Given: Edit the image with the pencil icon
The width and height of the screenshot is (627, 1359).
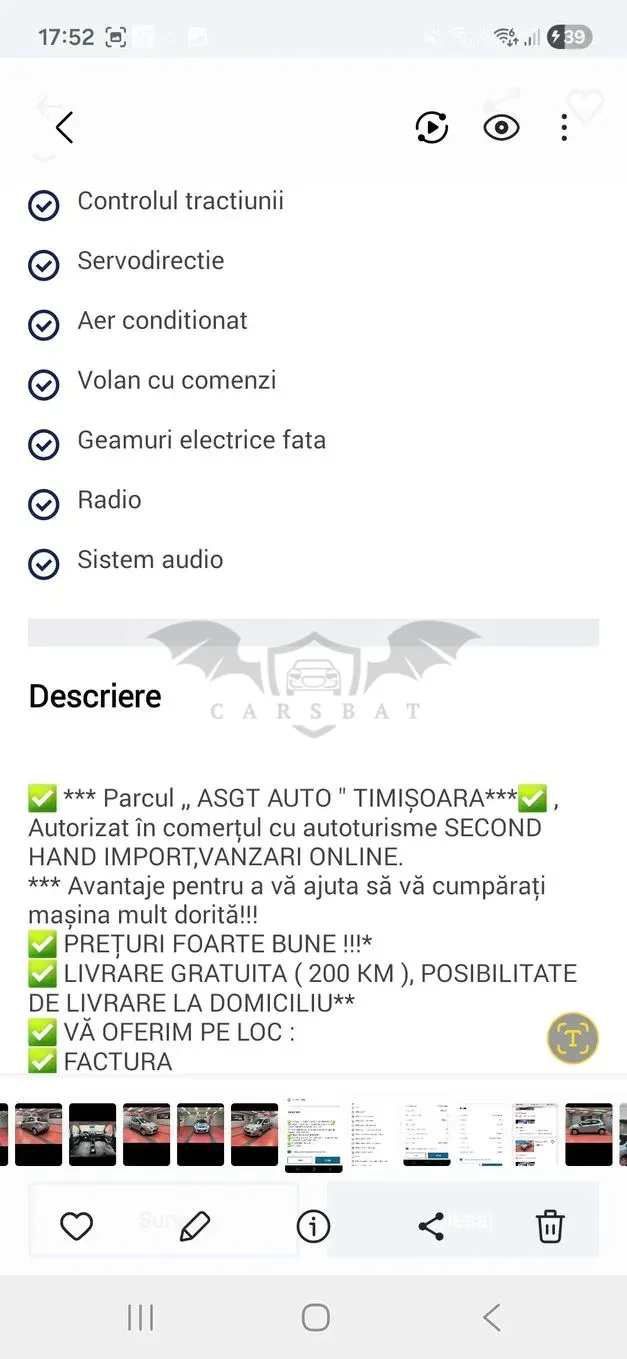Looking at the screenshot, I should (x=195, y=1226).
